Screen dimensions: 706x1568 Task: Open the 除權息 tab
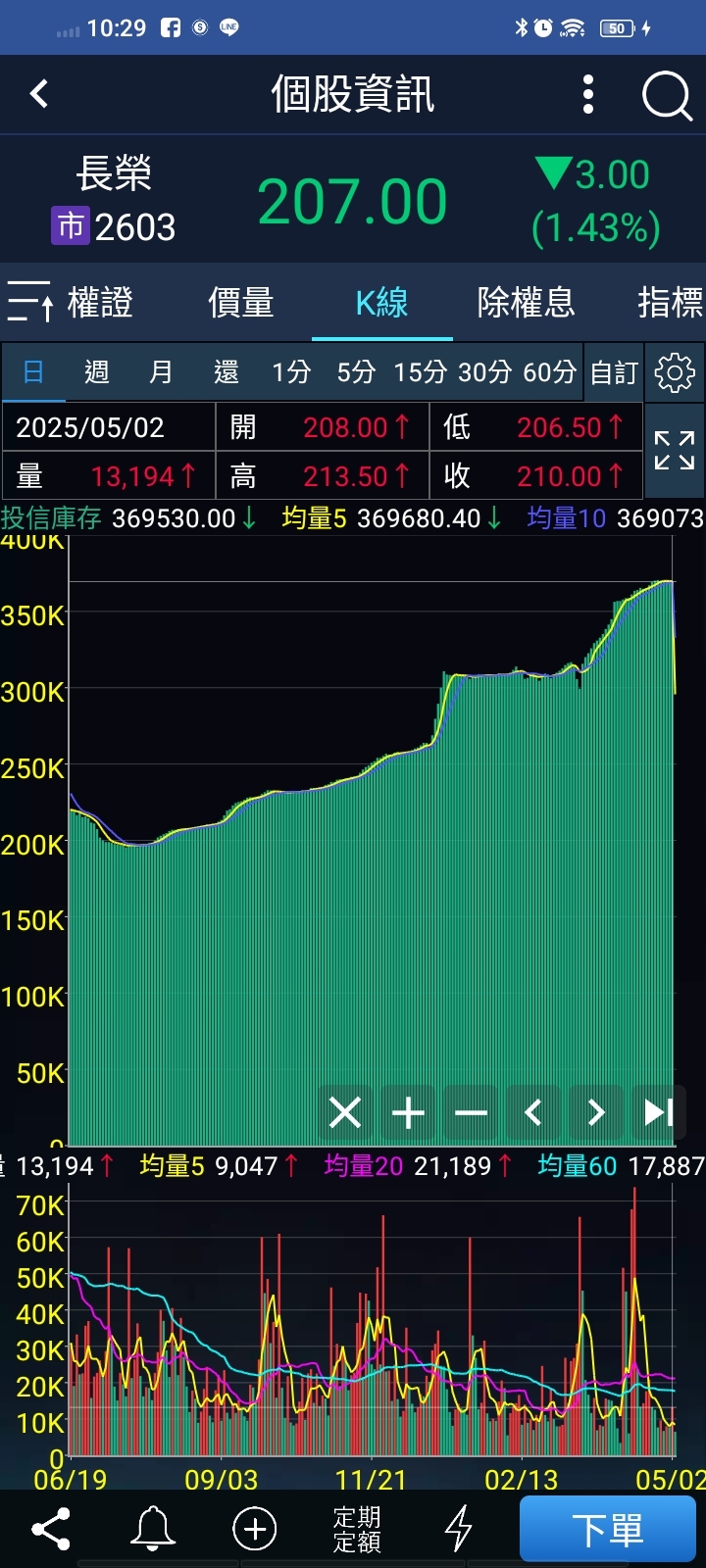526,303
